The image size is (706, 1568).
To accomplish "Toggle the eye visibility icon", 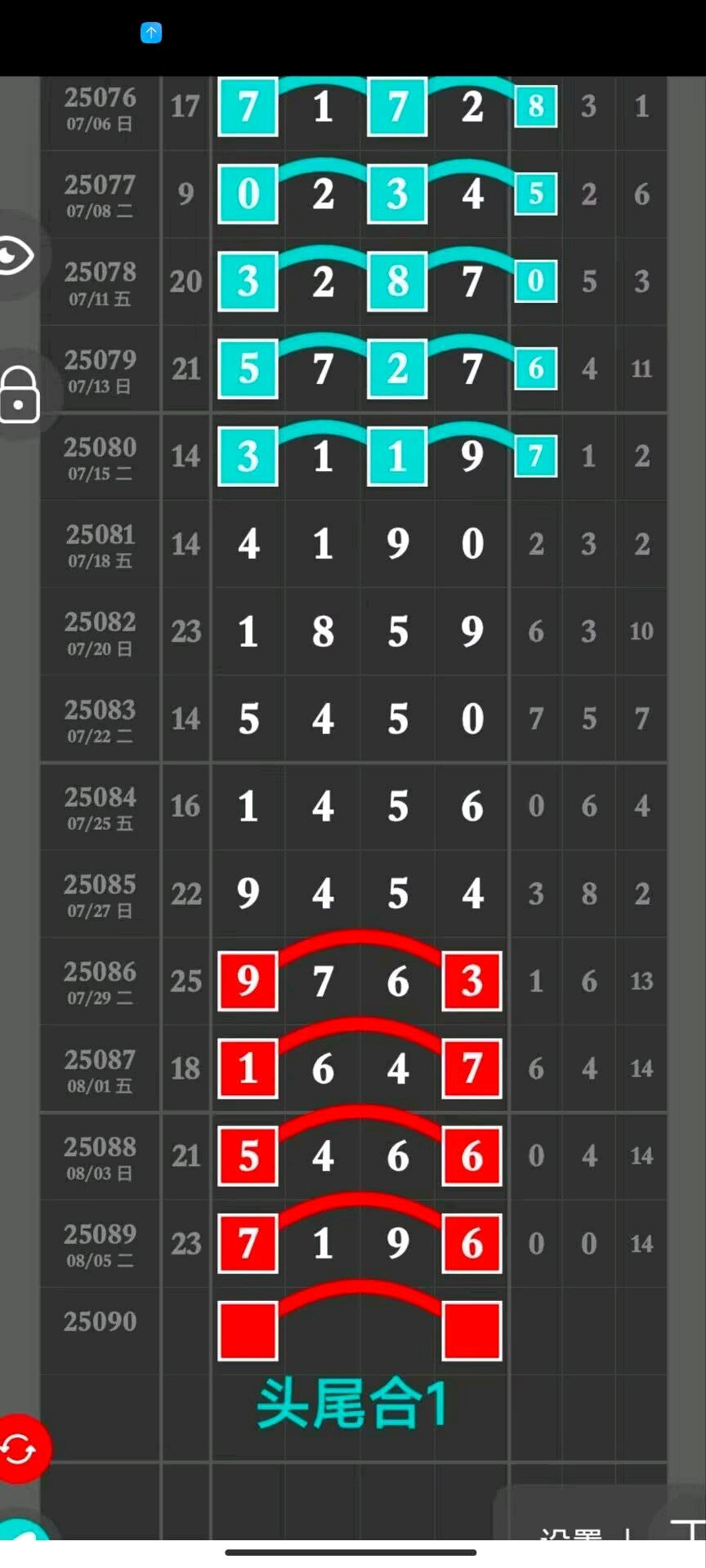I will click(x=16, y=256).
